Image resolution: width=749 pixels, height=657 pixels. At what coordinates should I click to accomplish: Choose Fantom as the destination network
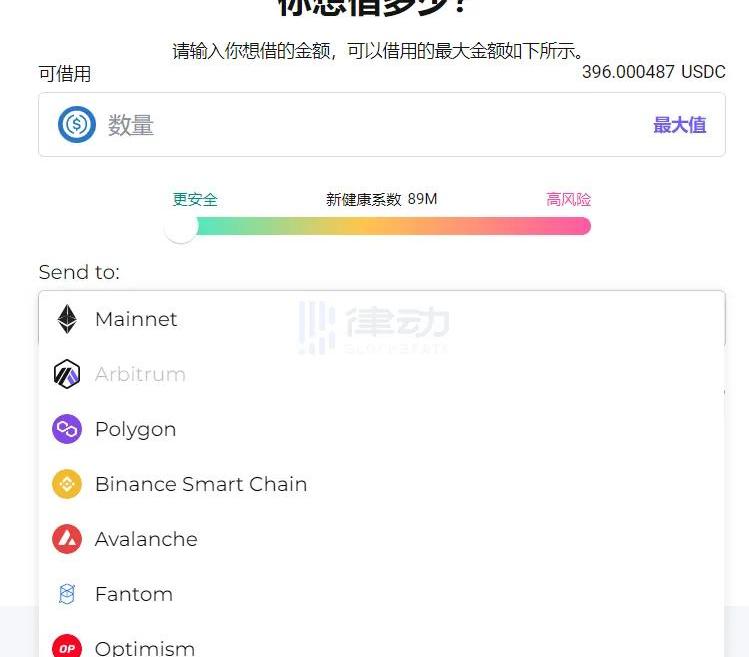(133, 594)
